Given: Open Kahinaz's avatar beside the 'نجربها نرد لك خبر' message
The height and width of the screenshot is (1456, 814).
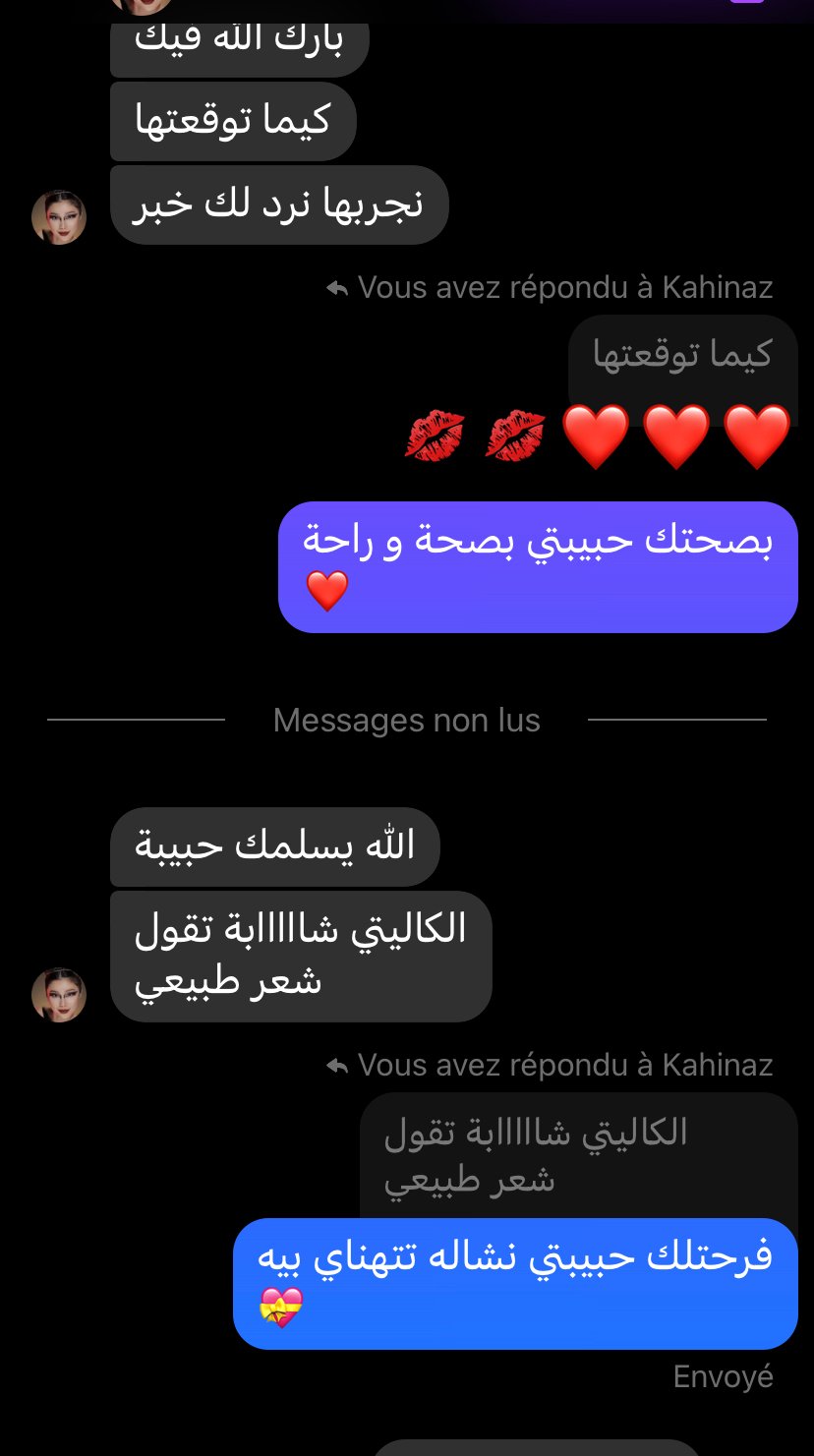Looking at the screenshot, I should [x=59, y=217].
